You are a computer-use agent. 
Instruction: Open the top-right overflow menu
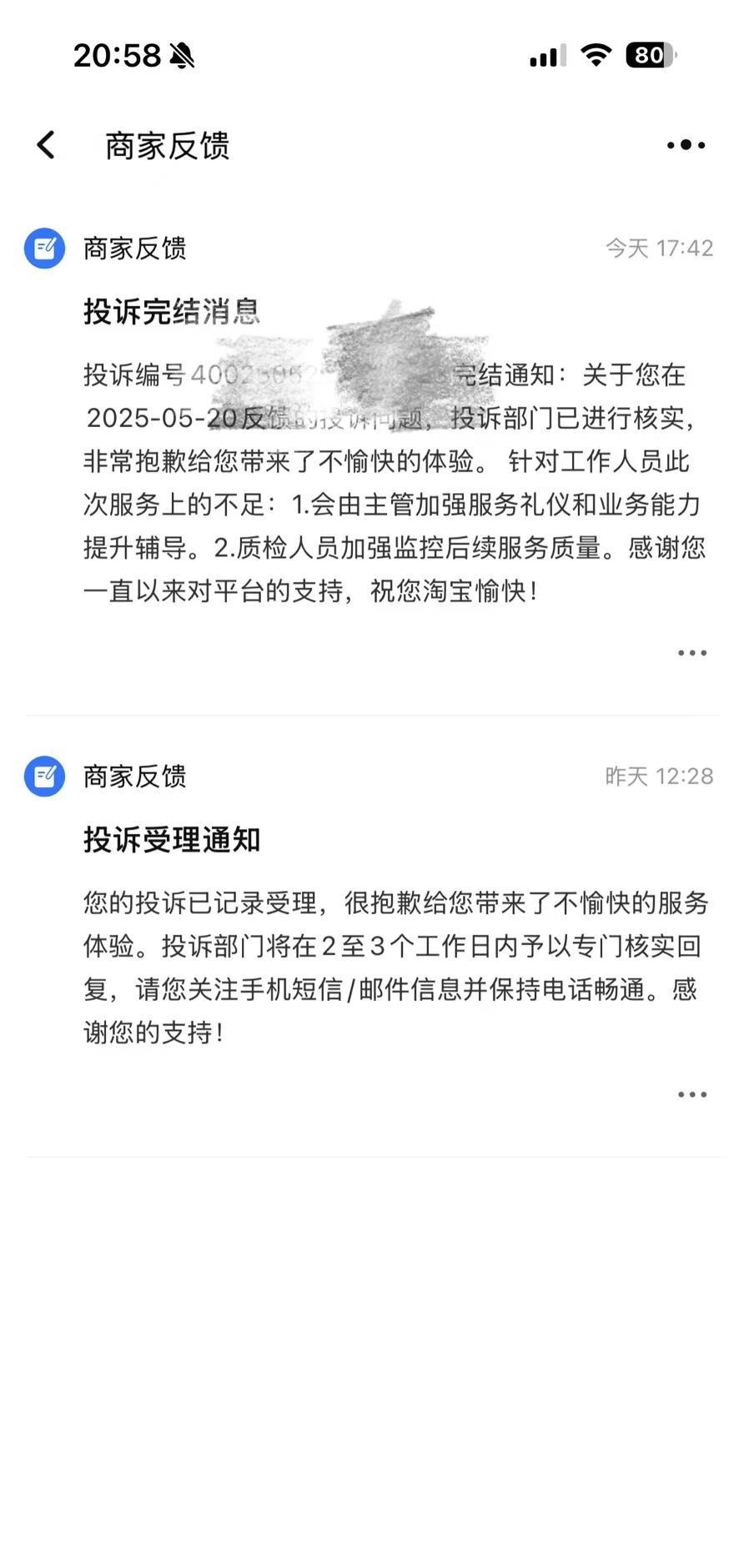click(x=686, y=145)
